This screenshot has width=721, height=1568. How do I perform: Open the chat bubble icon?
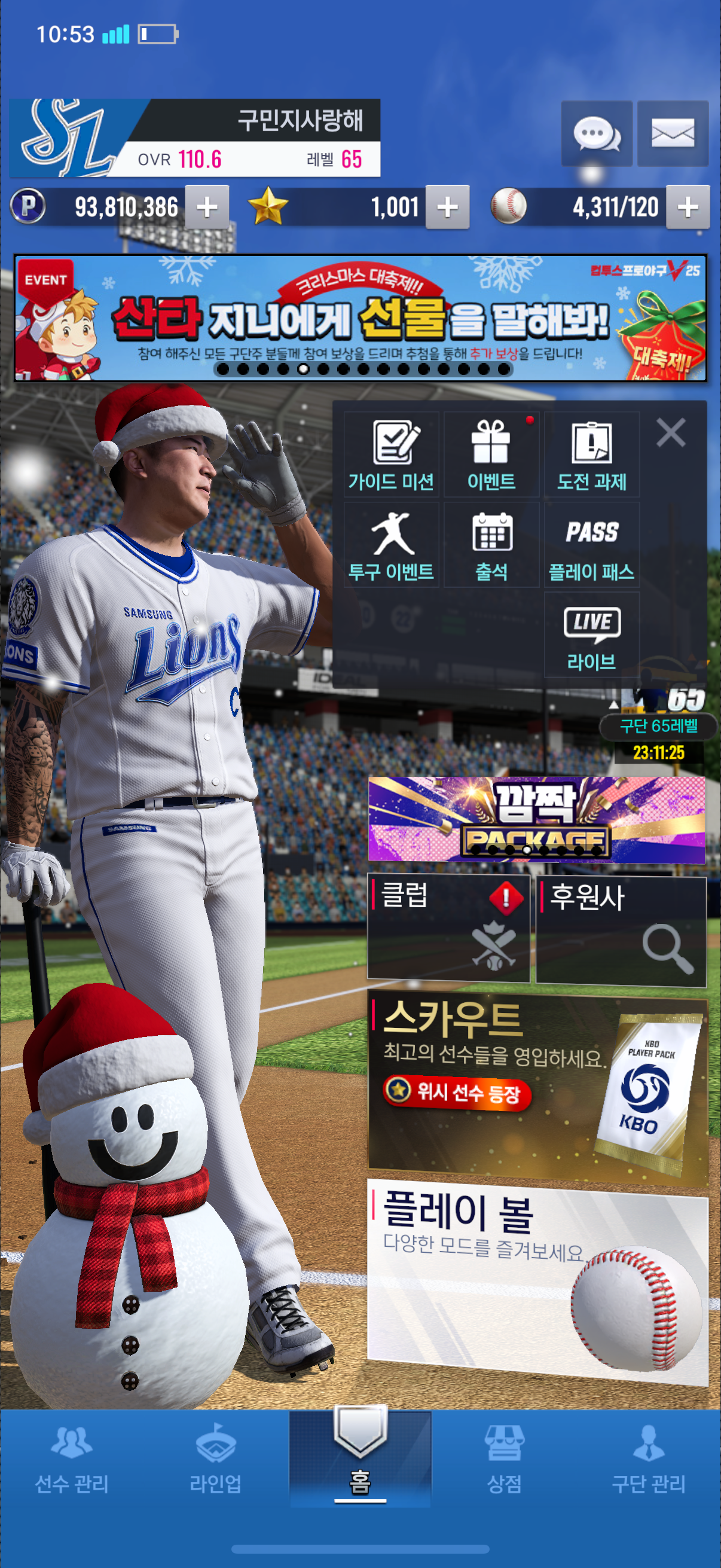tap(596, 133)
